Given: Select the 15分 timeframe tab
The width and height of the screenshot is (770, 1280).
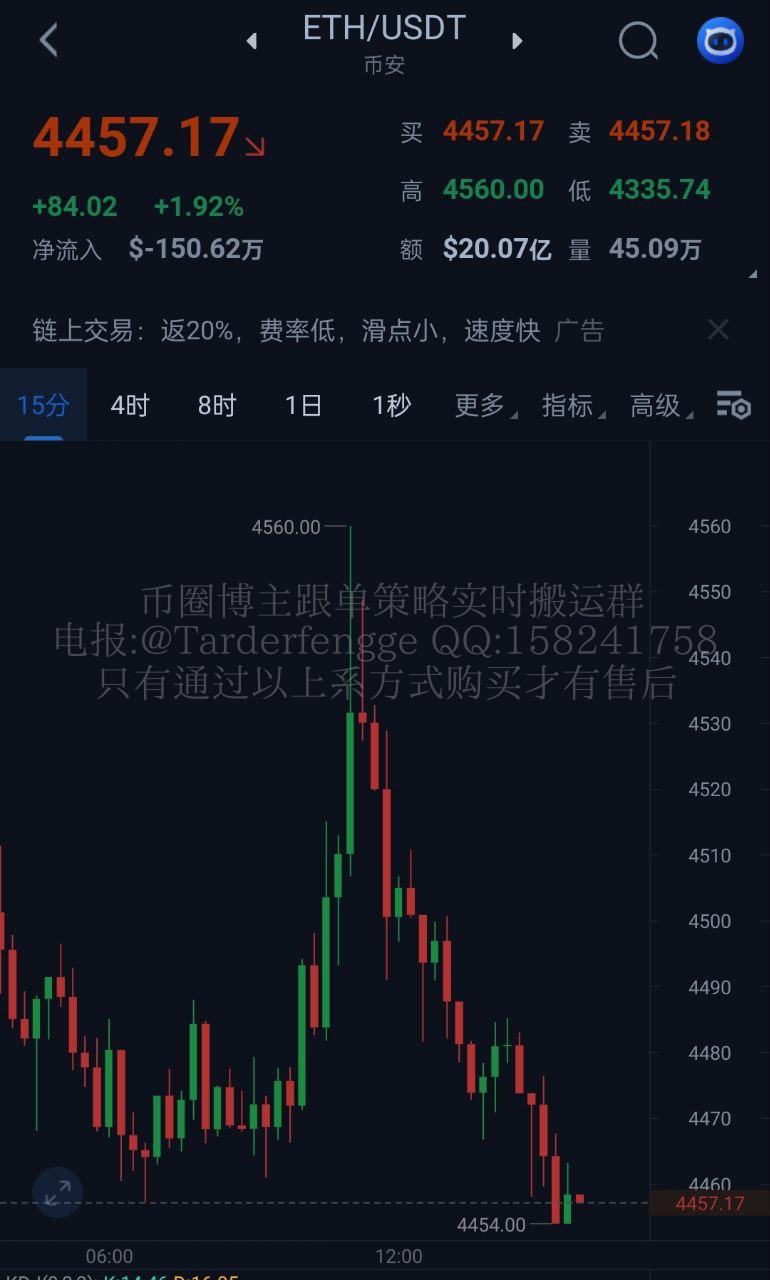Looking at the screenshot, I should click(43, 405).
